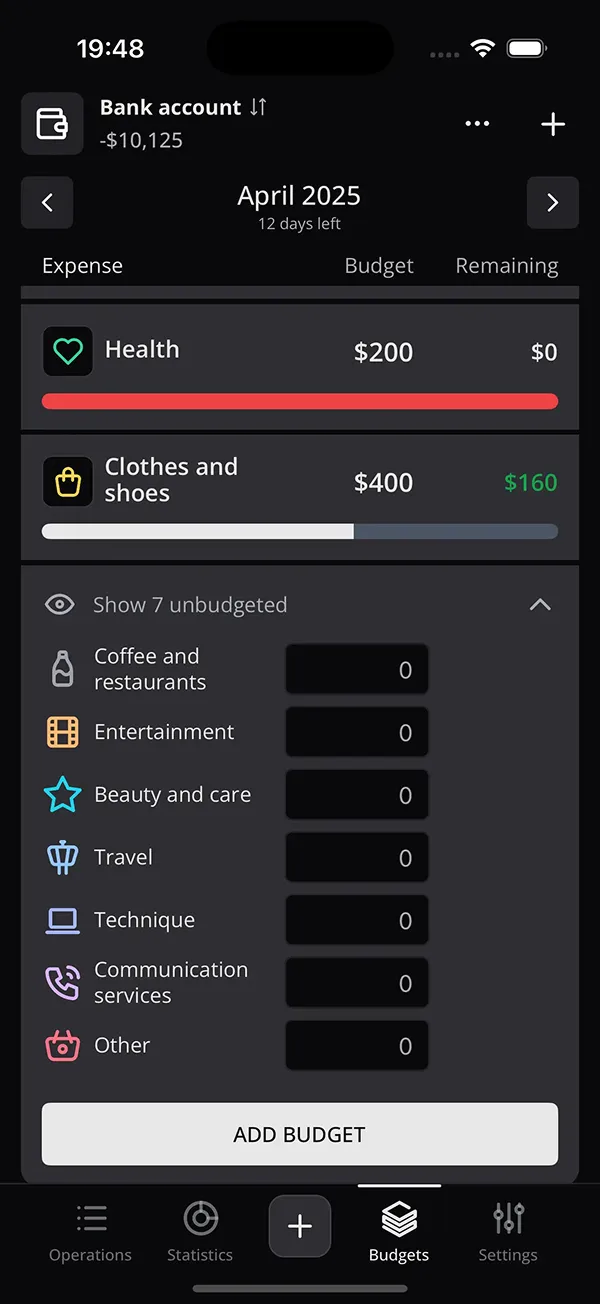Focus the Technique budget field
Image resolution: width=600 pixels, height=1304 pixels.
[x=357, y=921]
